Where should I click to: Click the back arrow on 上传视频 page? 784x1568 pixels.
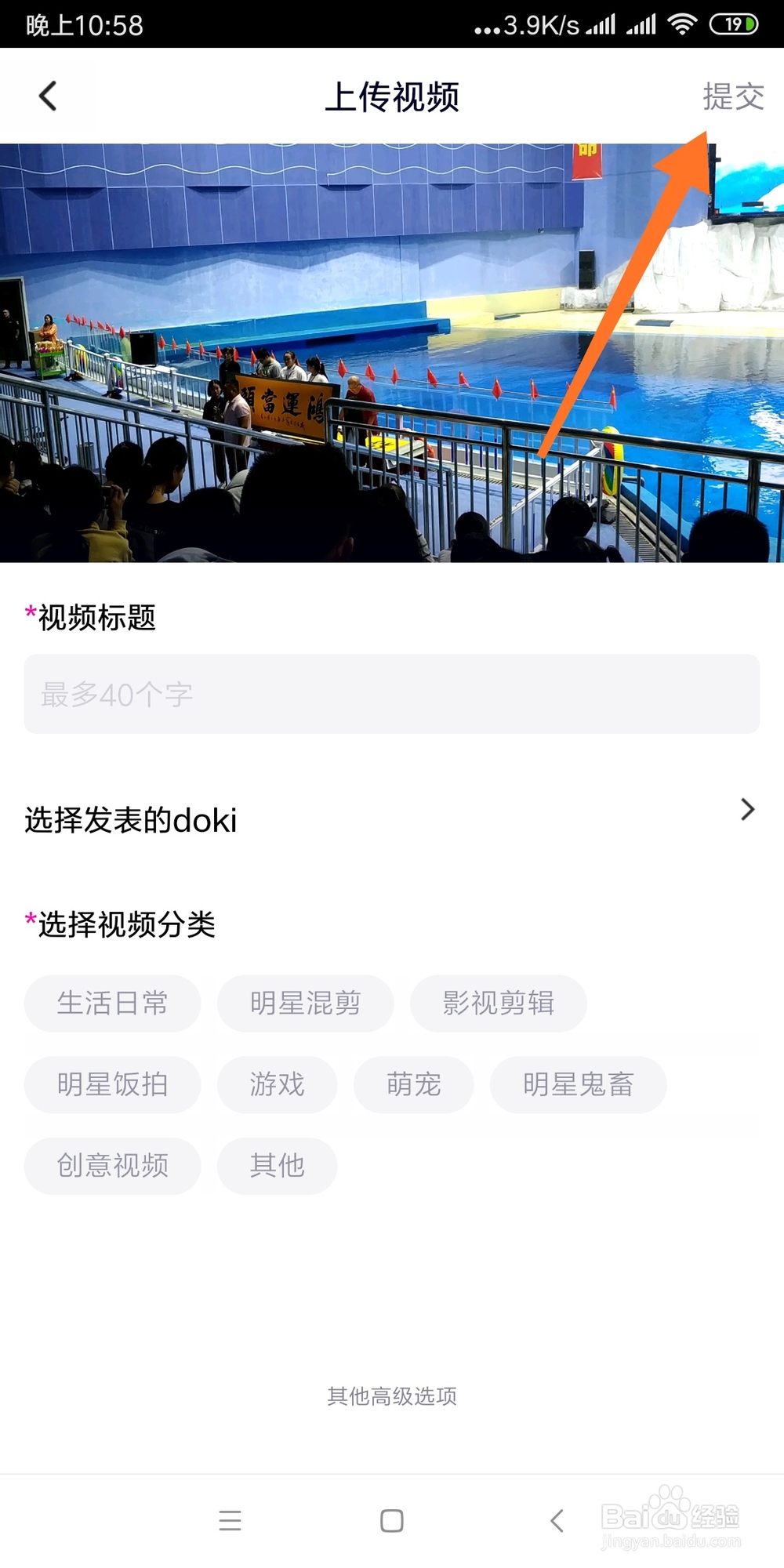point(49,96)
